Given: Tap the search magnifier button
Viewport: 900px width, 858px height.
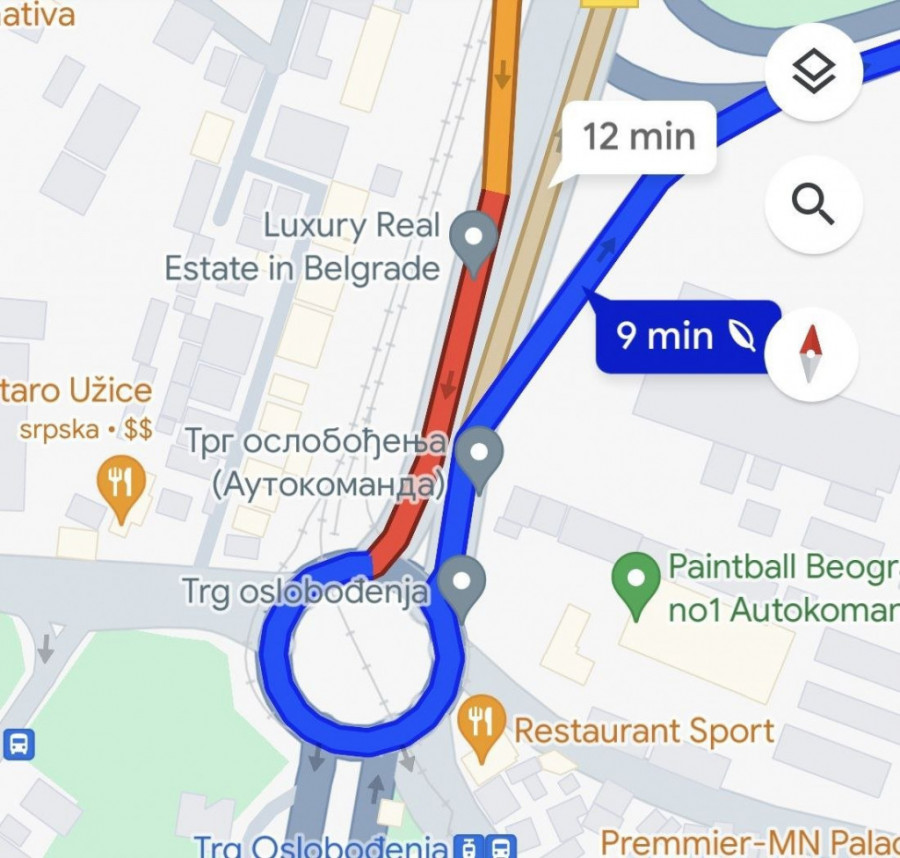Looking at the screenshot, I should (813, 205).
